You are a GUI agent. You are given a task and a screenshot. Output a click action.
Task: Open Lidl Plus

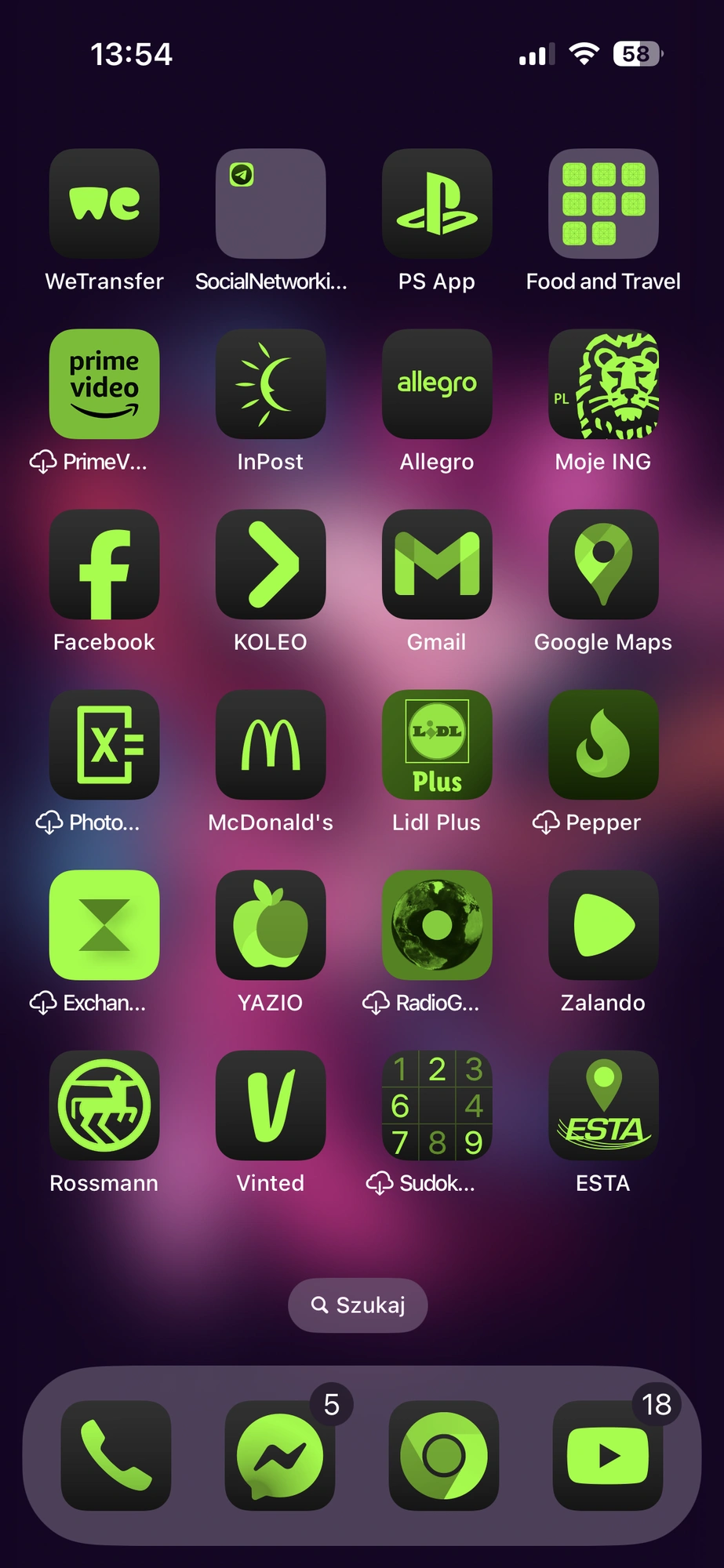[x=437, y=745]
